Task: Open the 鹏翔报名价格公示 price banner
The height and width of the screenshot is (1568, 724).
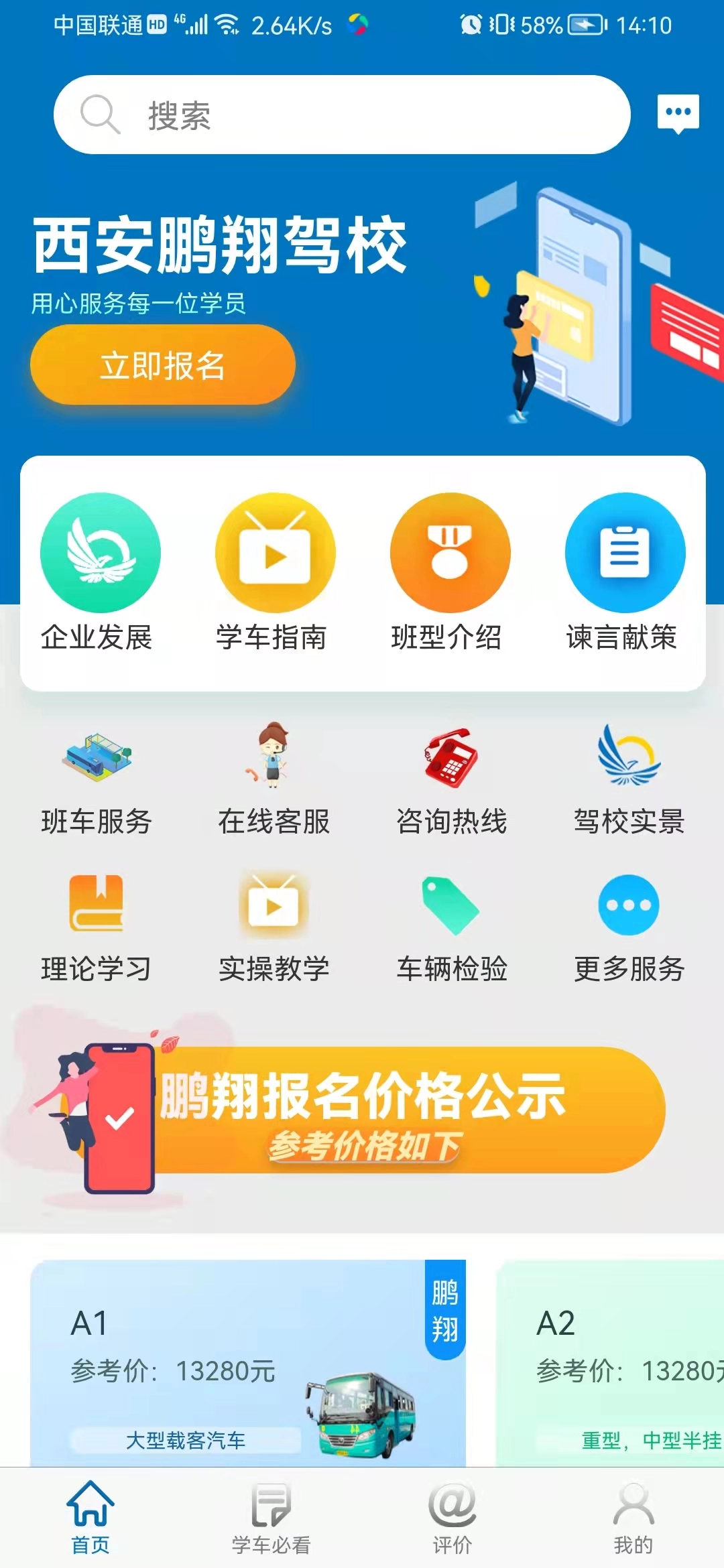Action: click(x=362, y=1112)
